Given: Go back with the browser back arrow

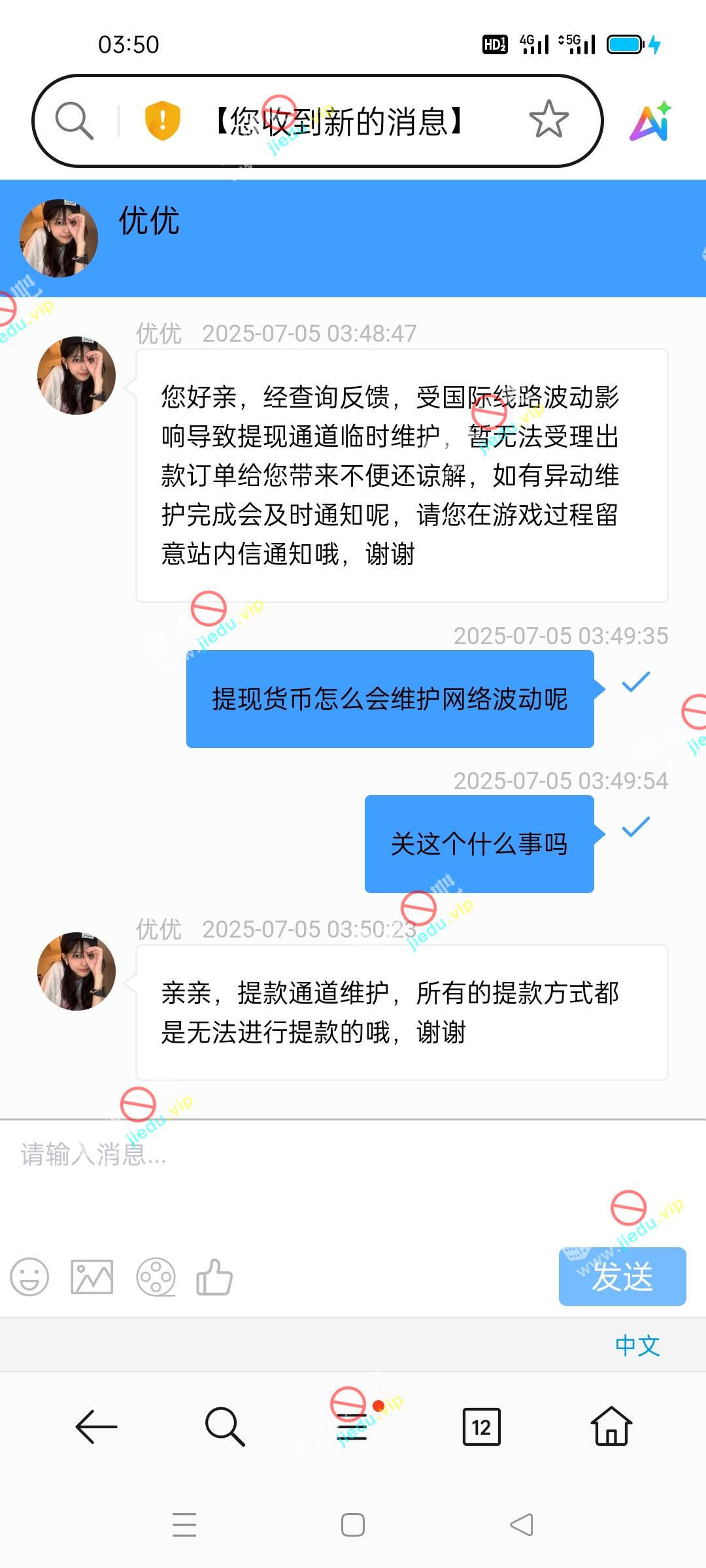Looking at the screenshot, I should [96, 1426].
